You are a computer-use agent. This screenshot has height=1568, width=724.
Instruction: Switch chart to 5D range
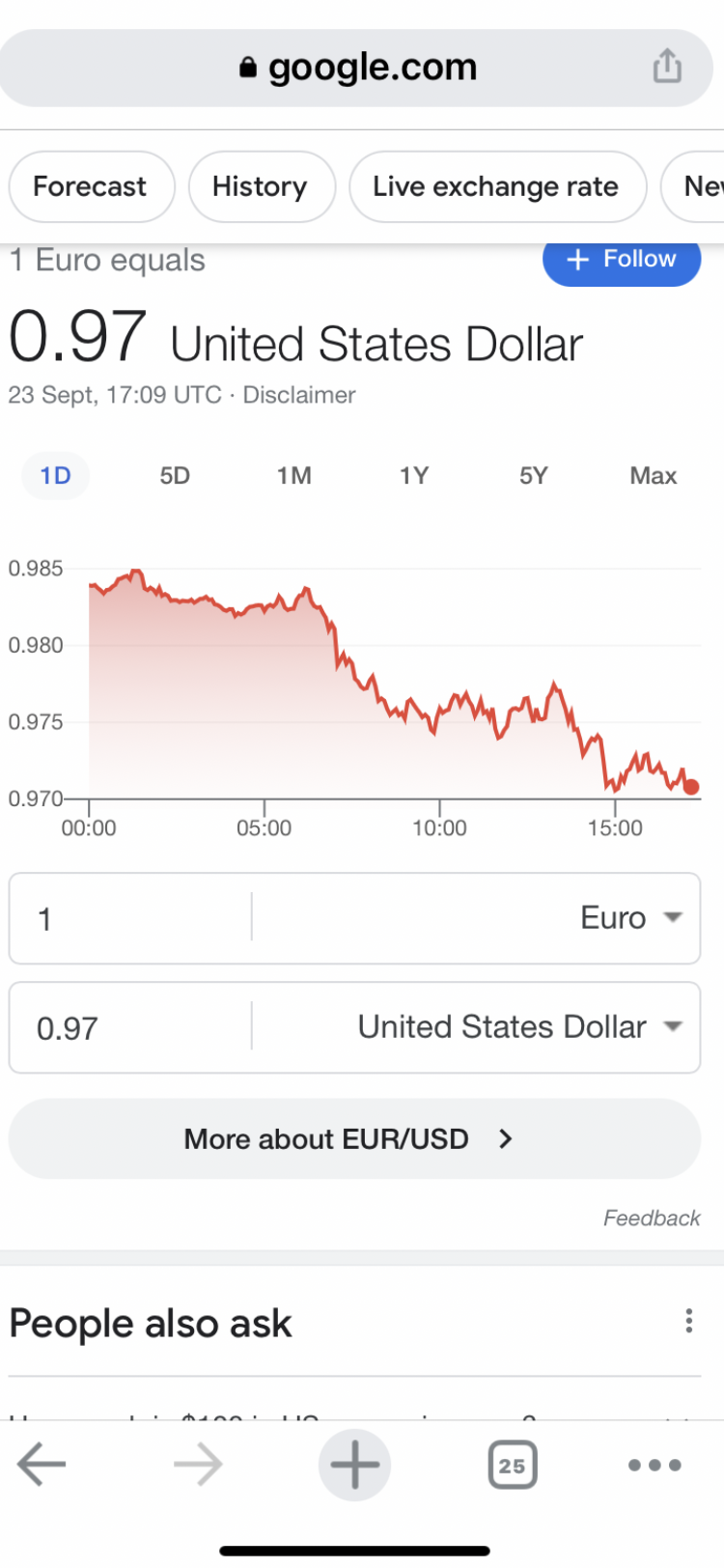click(x=175, y=476)
